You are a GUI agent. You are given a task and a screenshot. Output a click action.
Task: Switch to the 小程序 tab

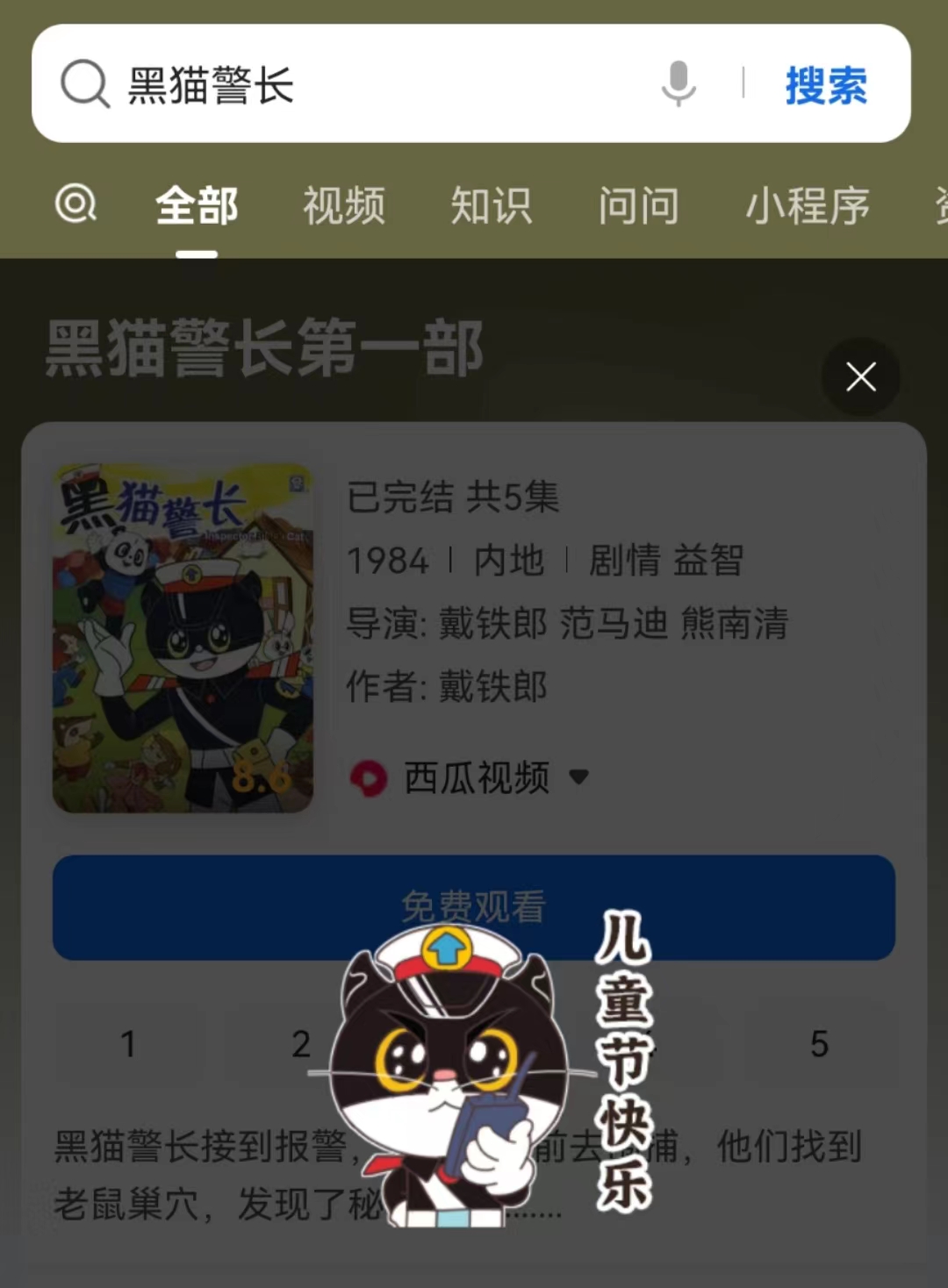807,206
